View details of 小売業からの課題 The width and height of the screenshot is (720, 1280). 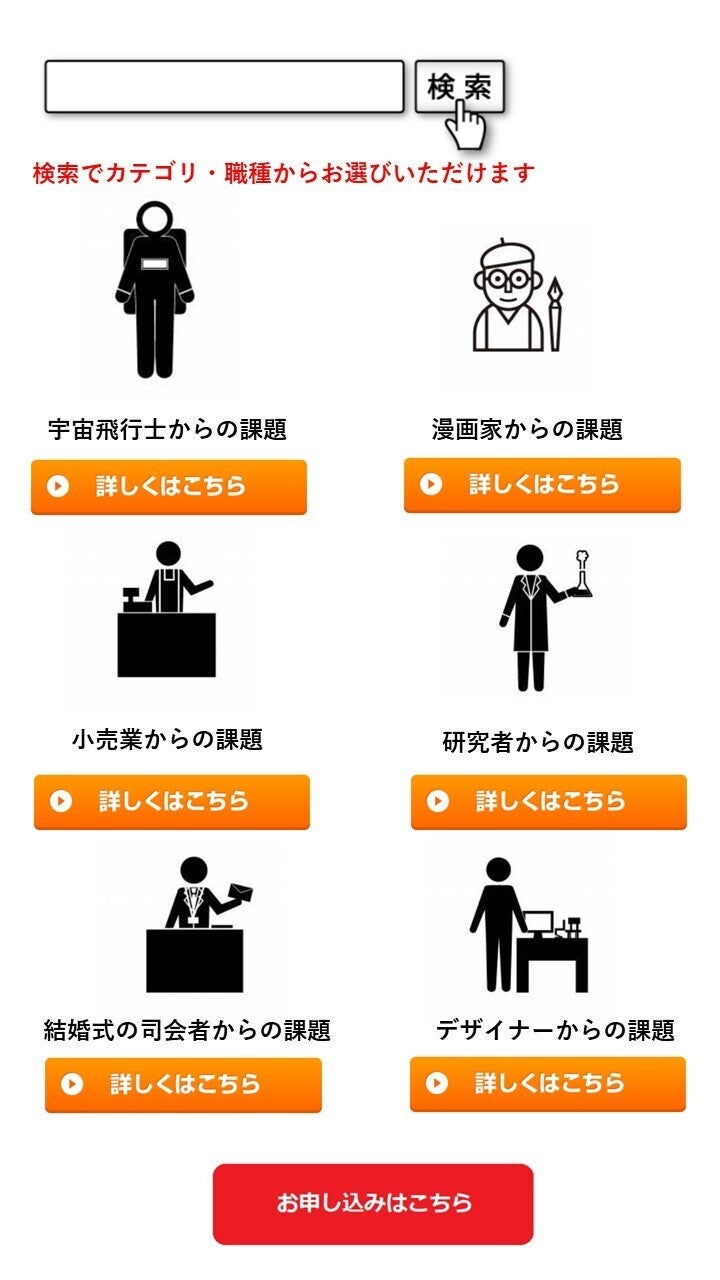coord(172,802)
